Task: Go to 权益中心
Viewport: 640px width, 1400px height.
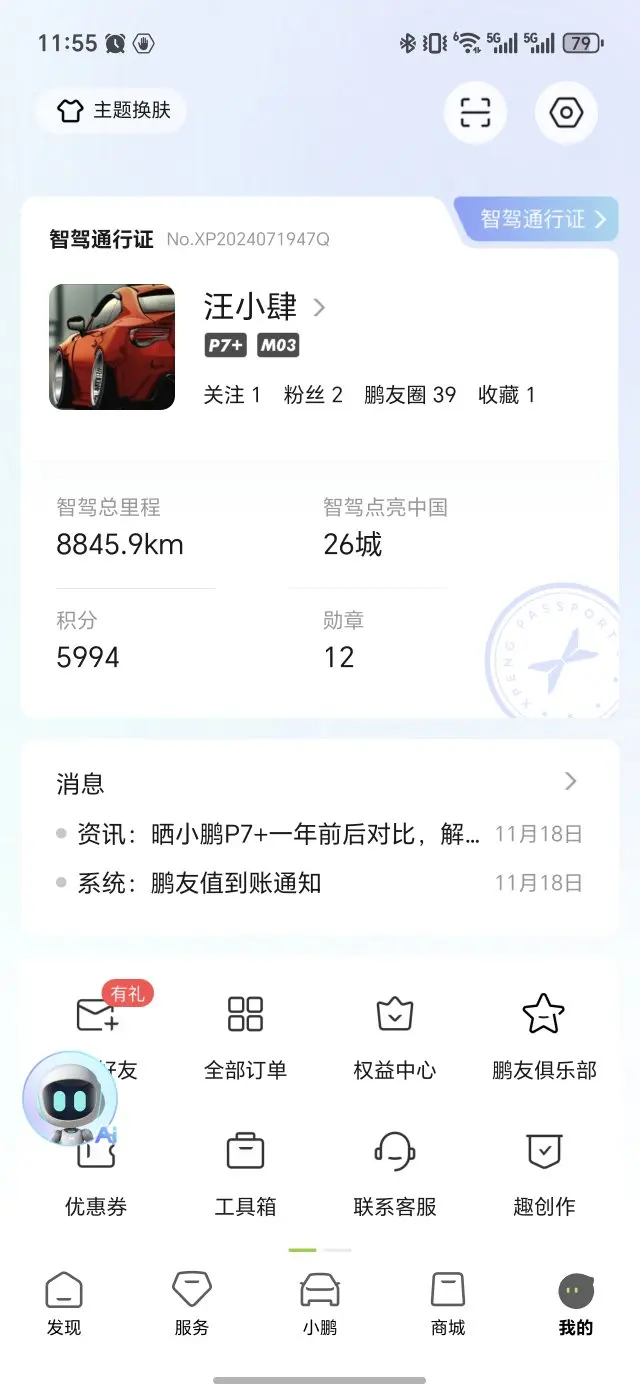Action: pos(395,1035)
